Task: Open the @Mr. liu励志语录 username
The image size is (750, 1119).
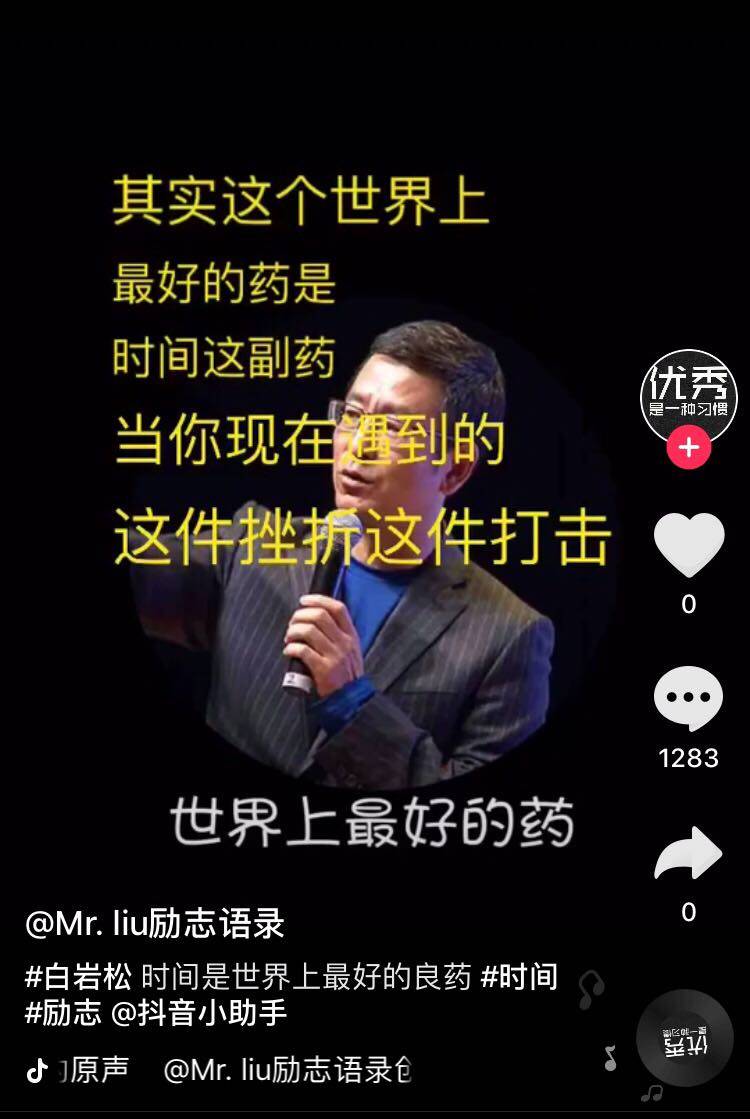Action: click(155, 923)
